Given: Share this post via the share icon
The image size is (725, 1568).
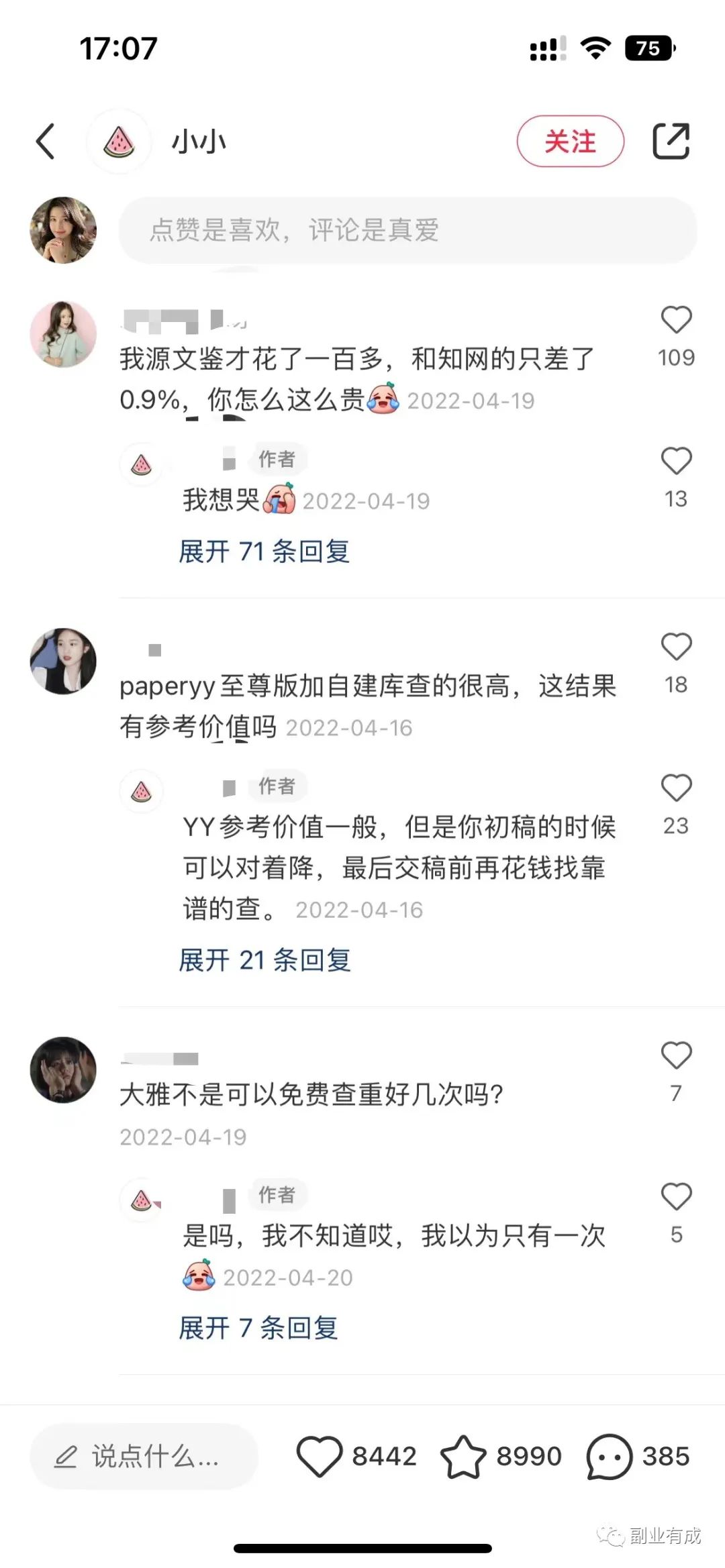Looking at the screenshot, I should click(671, 142).
